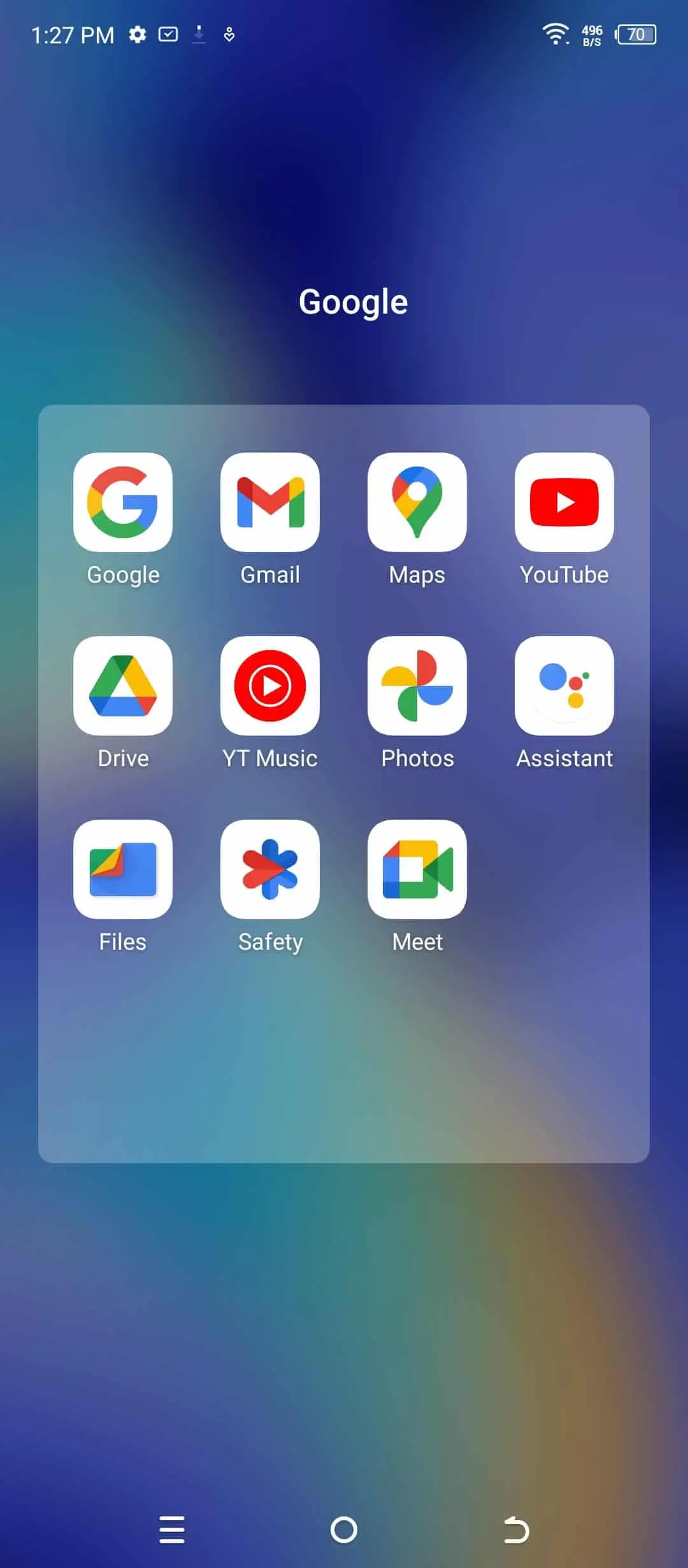Viewport: 688px width, 1568px height.
Task: Go back using the navigation bar
Action: tap(516, 1530)
